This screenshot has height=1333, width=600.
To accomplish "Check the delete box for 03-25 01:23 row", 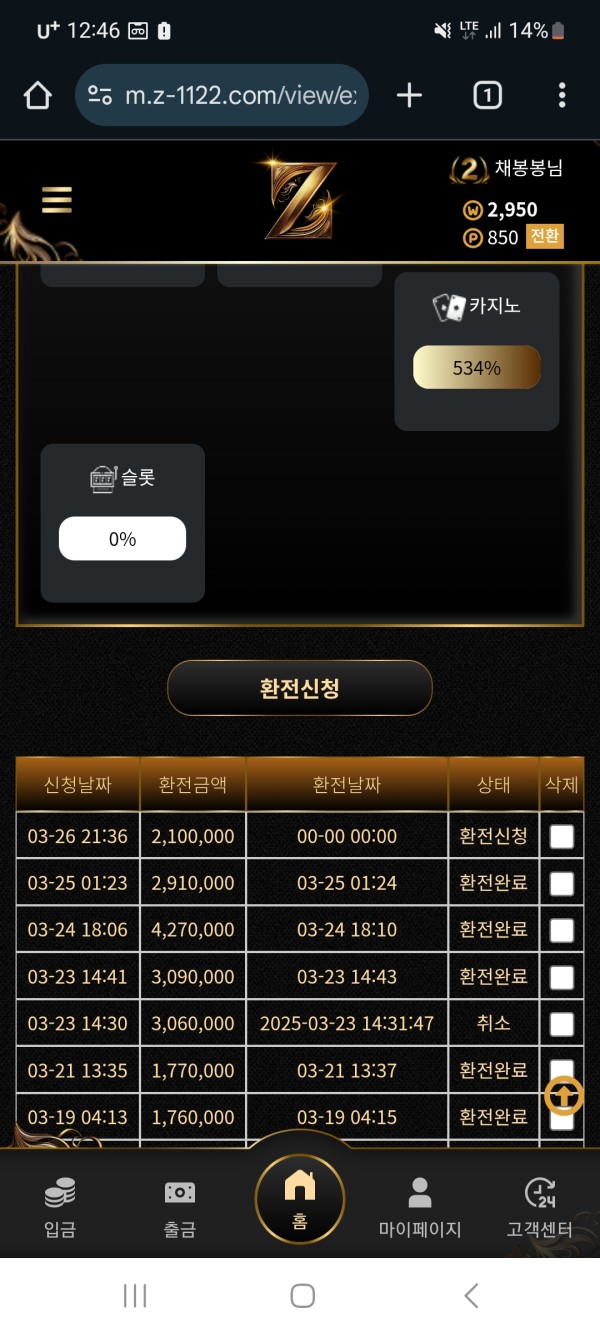I will tap(562, 883).
